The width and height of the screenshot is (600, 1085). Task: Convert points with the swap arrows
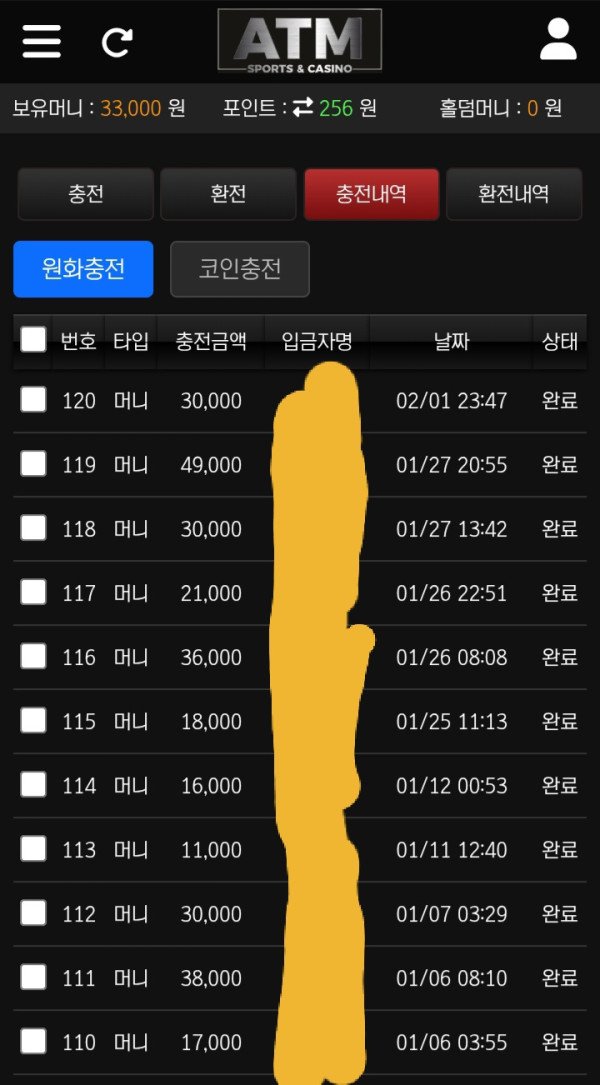(x=303, y=108)
